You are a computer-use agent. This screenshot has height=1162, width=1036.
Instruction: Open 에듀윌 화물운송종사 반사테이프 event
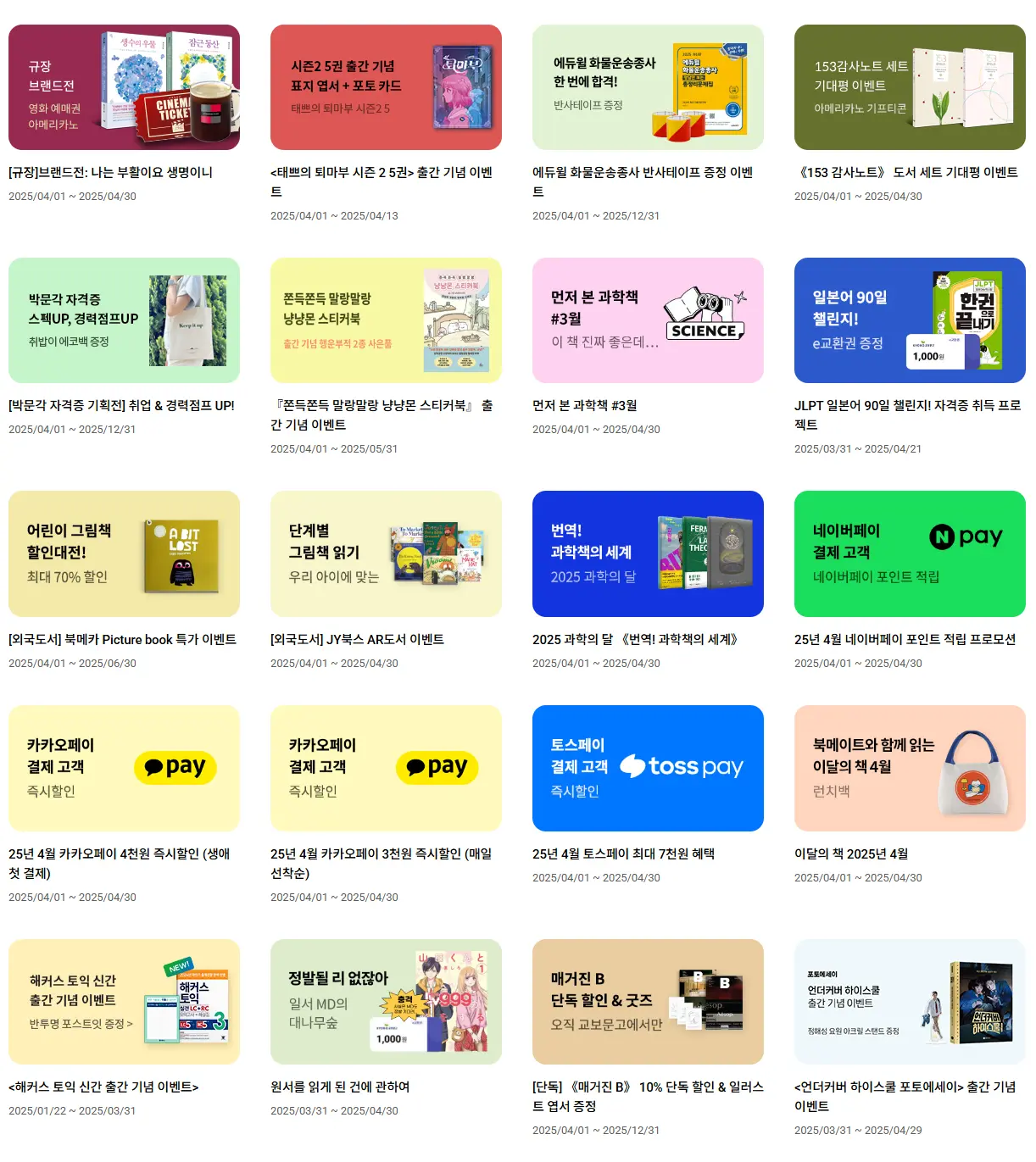(648, 87)
